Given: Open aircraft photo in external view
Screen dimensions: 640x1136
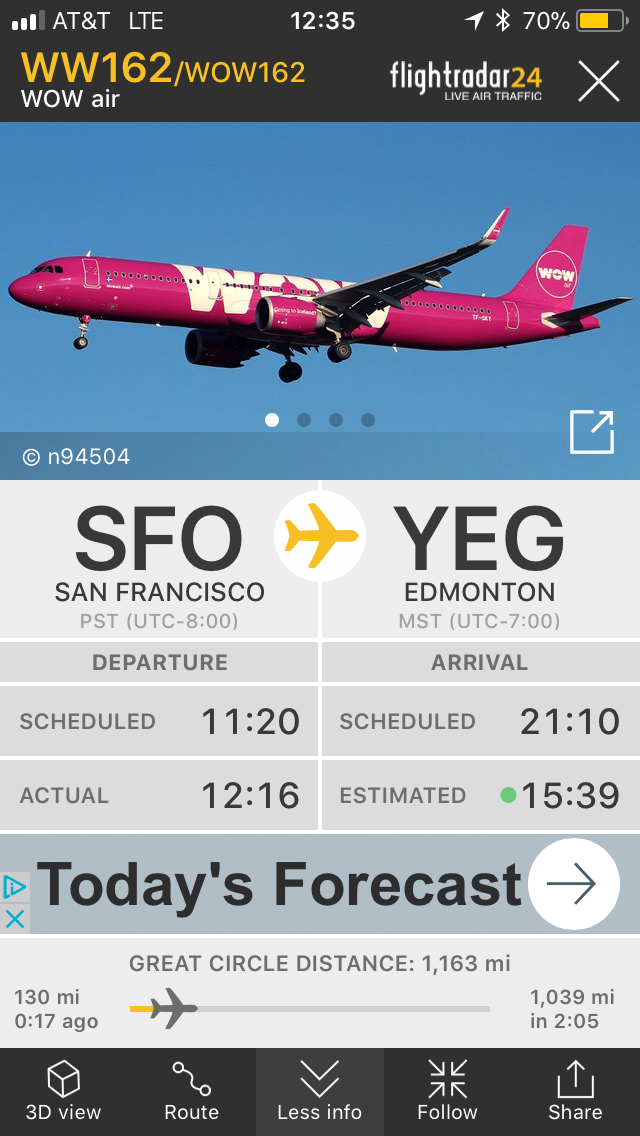Looking at the screenshot, I should pos(591,432).
